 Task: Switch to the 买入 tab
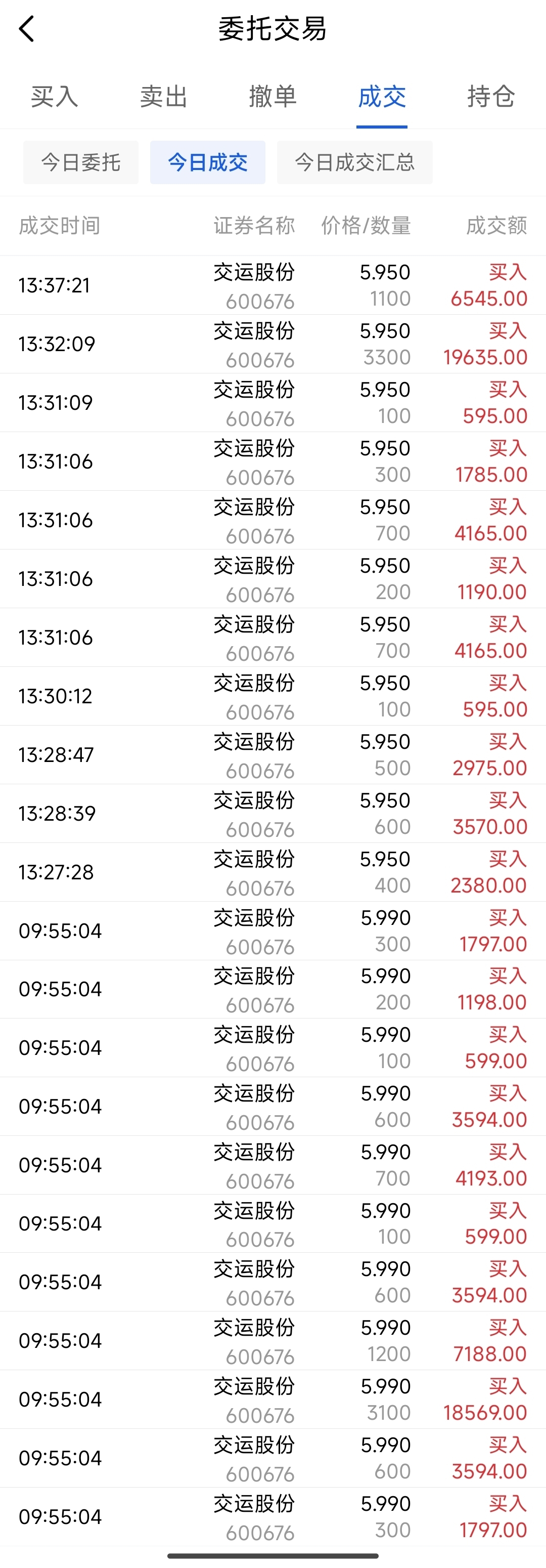tap(54, 97)
